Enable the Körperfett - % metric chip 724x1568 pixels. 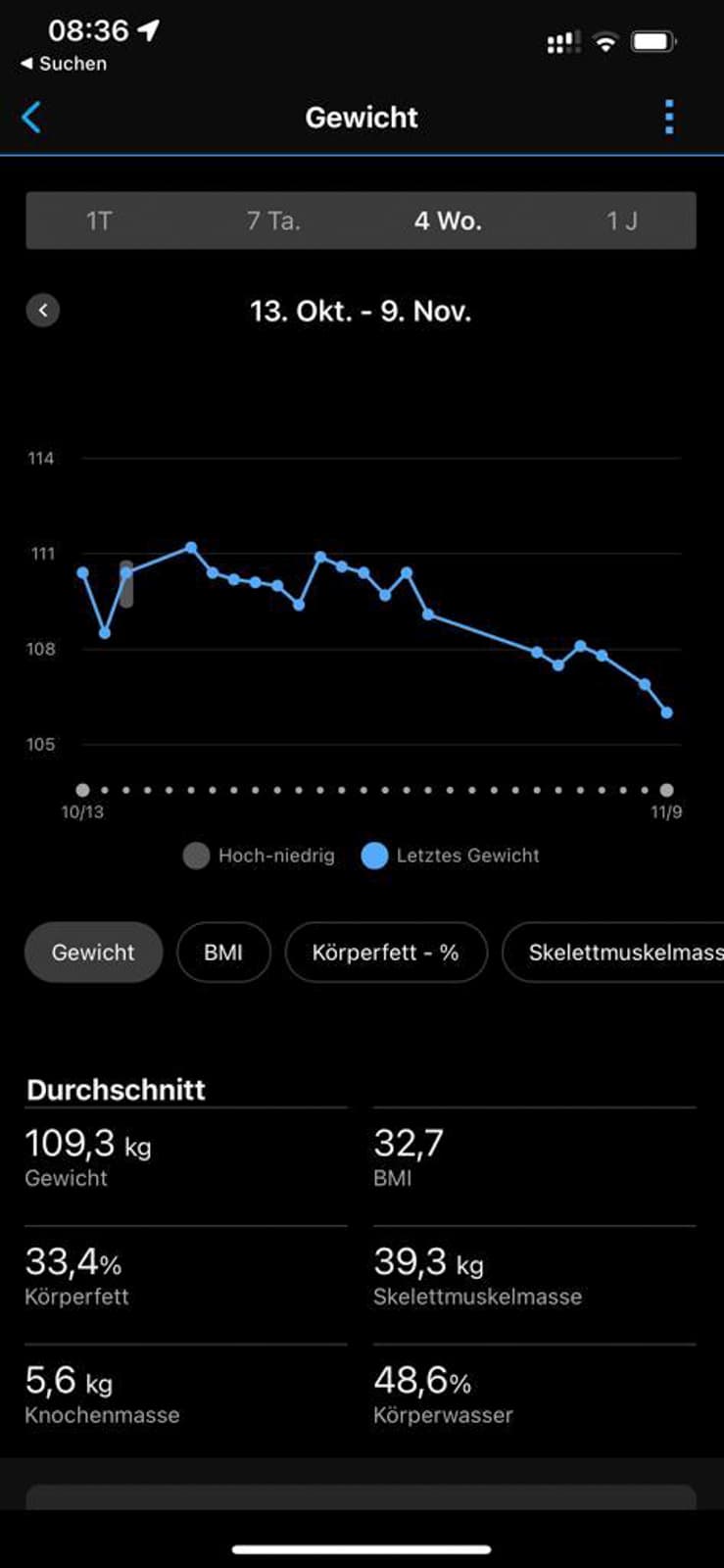[386, 952]
